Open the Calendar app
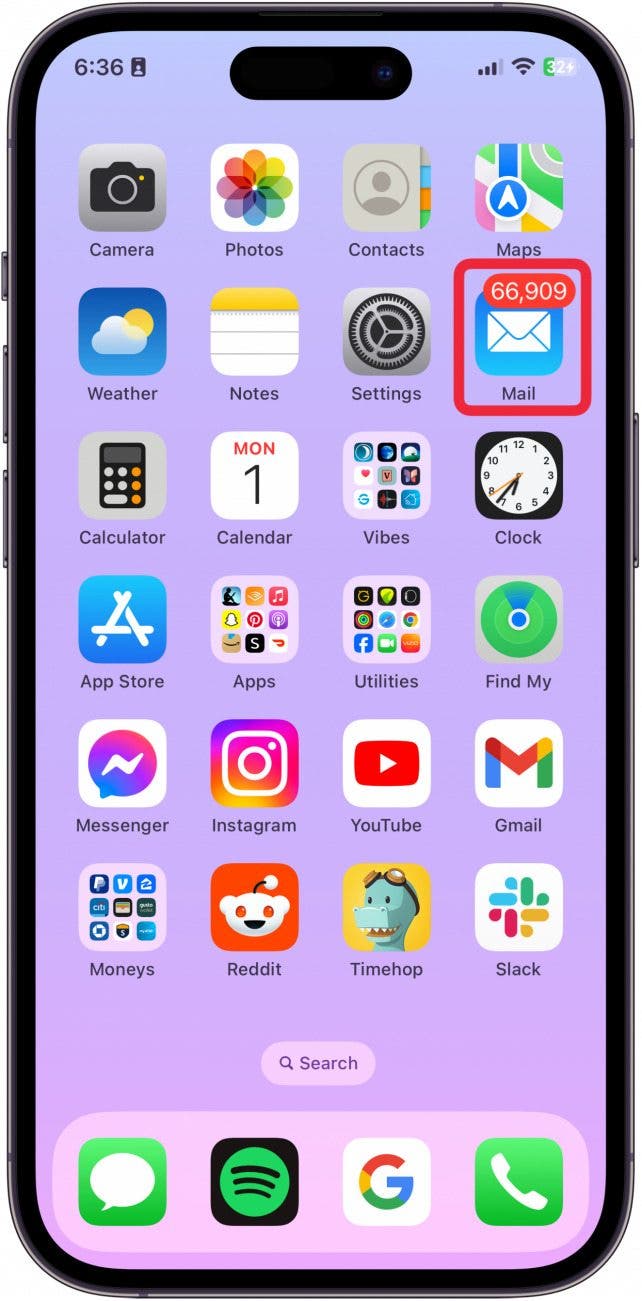The image size is (642, 1301). click(254, 476)
